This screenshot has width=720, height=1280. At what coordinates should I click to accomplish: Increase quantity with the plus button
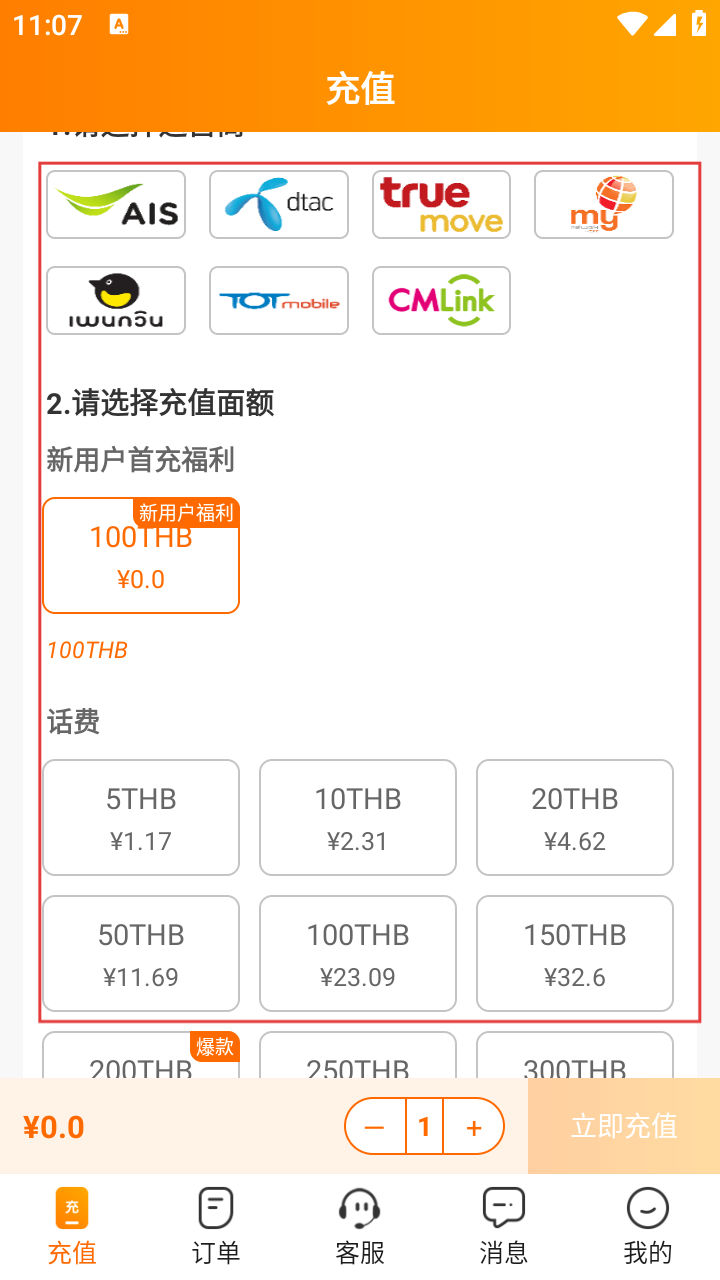474,1127
